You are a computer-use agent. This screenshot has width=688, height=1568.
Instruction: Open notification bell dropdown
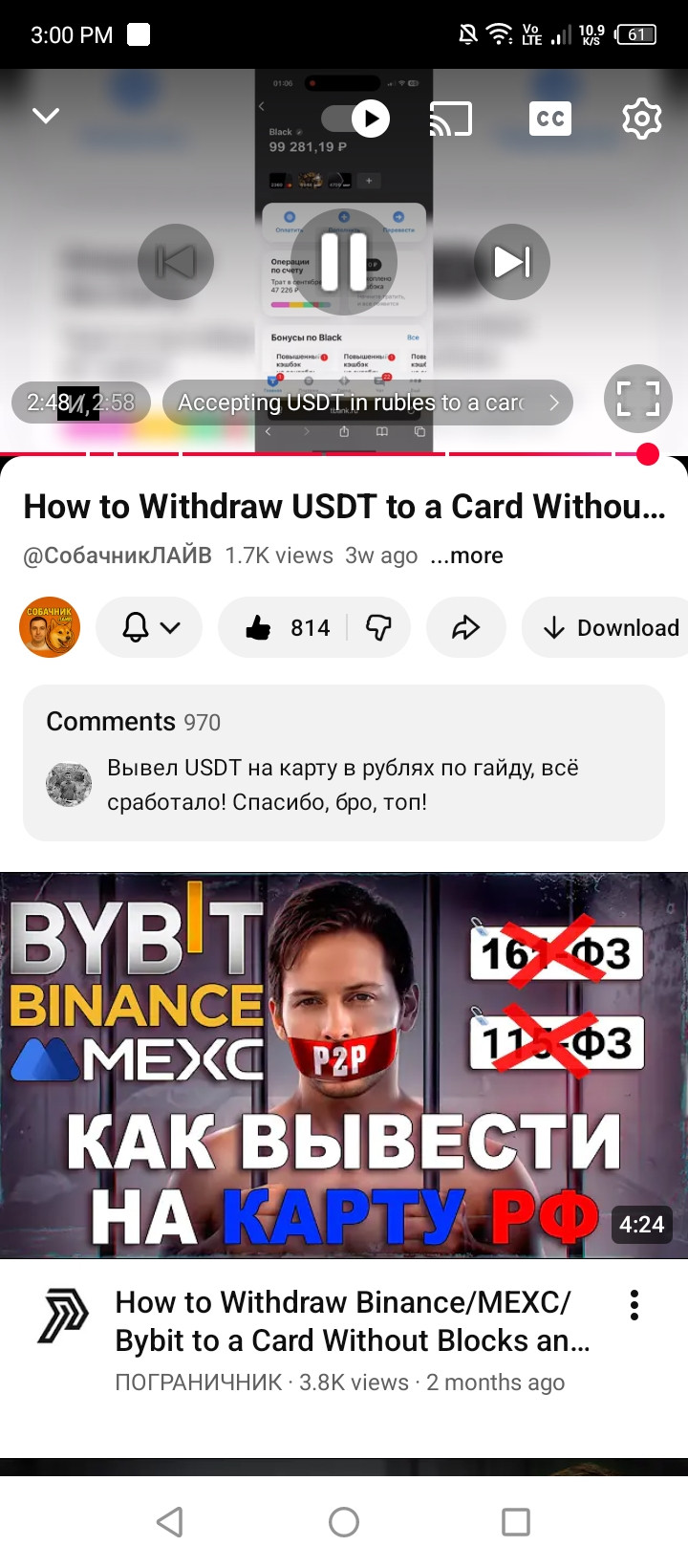(150, 627)
